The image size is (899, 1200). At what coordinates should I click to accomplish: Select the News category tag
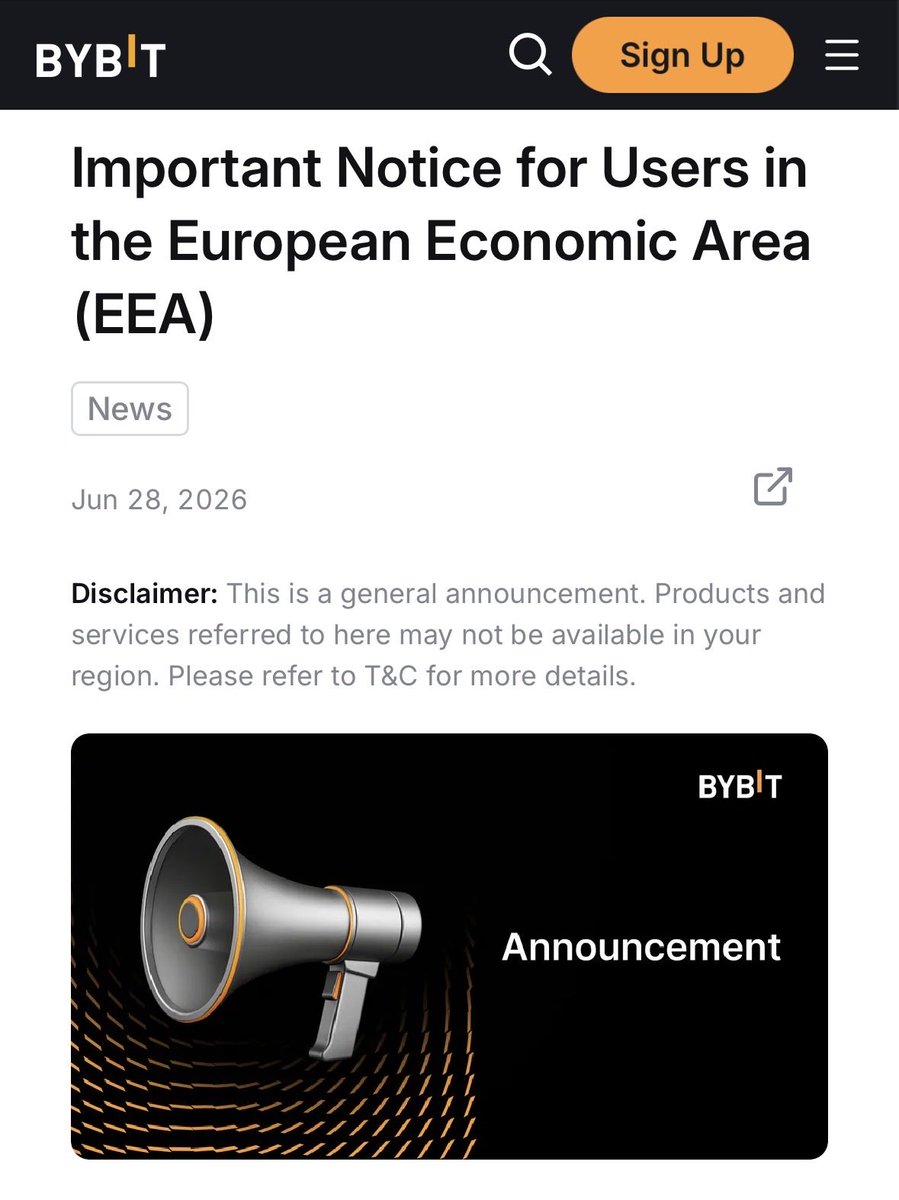pyautogui.click(x=130, y=409)
